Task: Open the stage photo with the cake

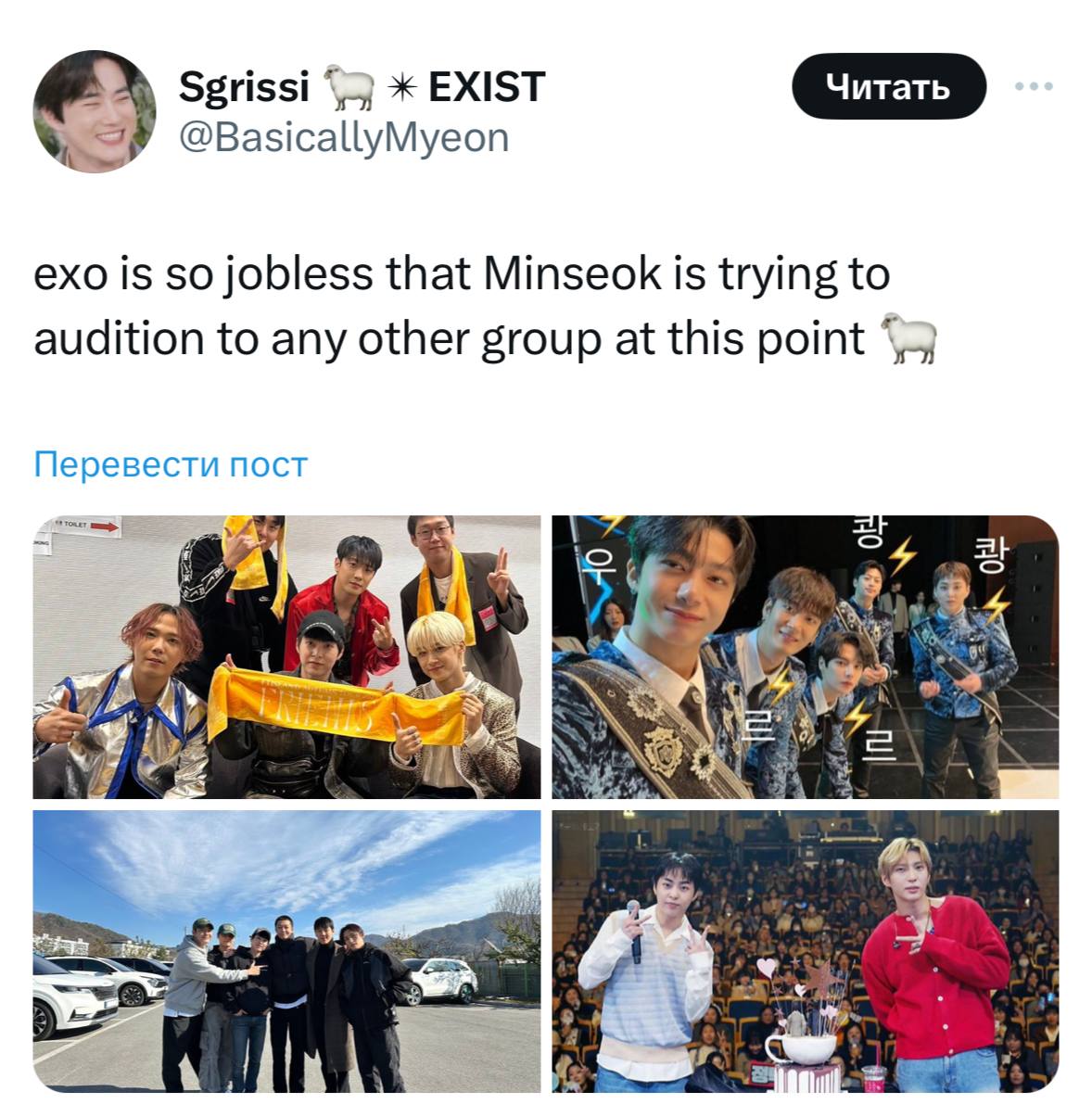Action: click(x=805, y=950)
